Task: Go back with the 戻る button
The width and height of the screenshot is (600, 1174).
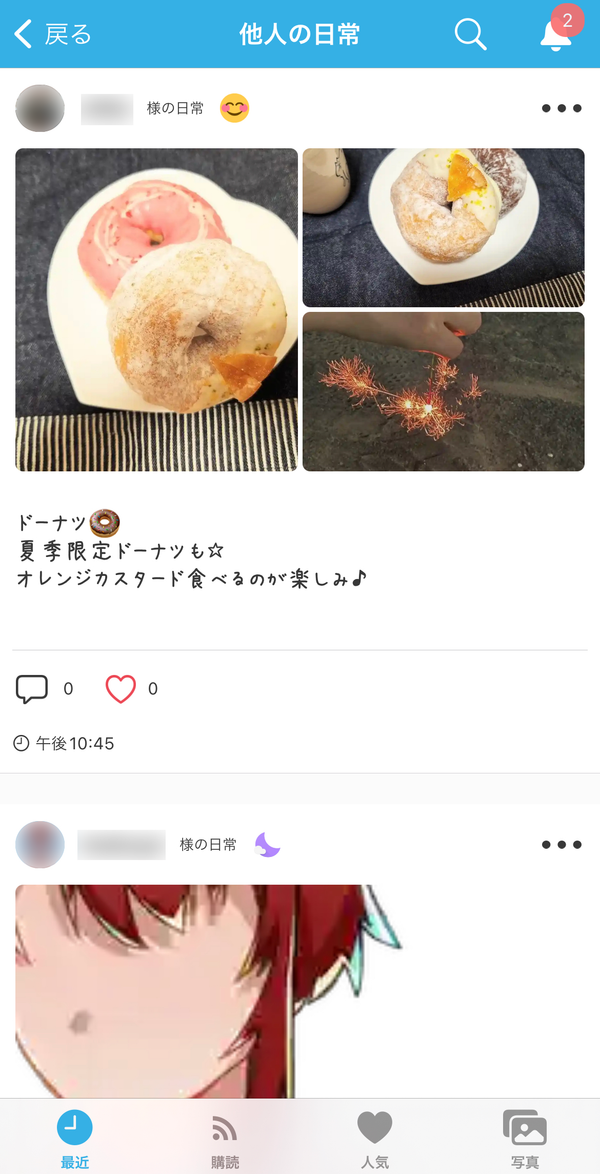Action: (52, 34)
